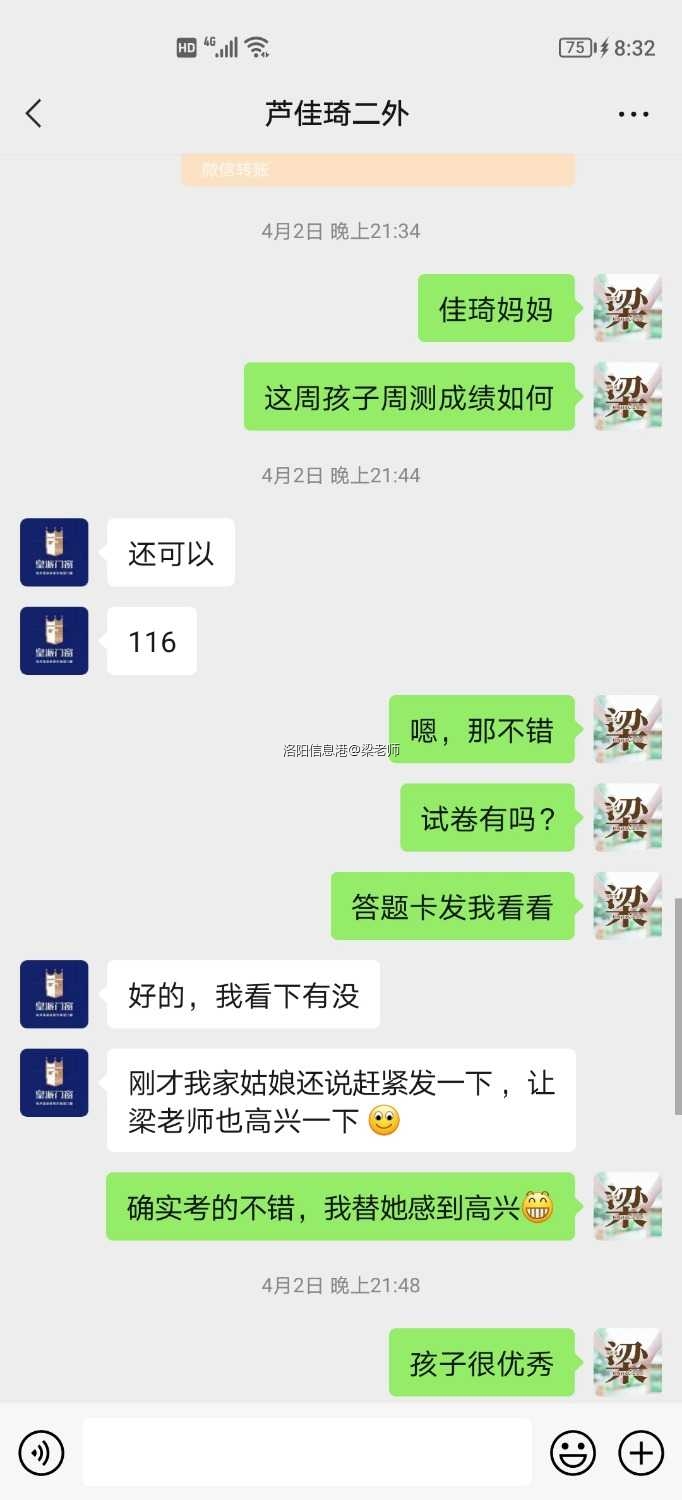Image resolution: width=682 pixels, height=1500 pixels.
Task: Open contact avatar beside the 还可以 message
Action: coord(54,552)
